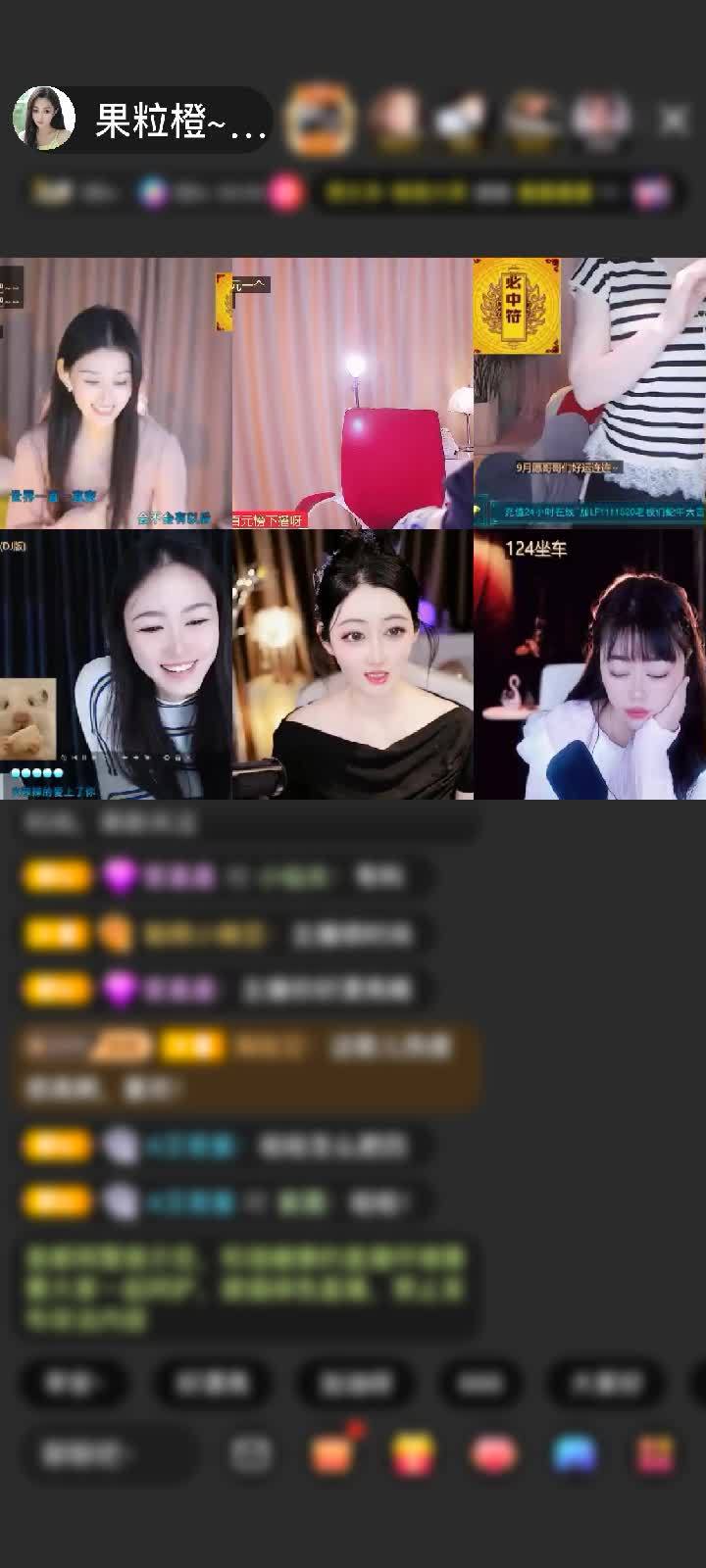Send a like with the pink heart icon
Image resolution: width=706 pixels, height=1568 pixels.
coord(494,1455)
